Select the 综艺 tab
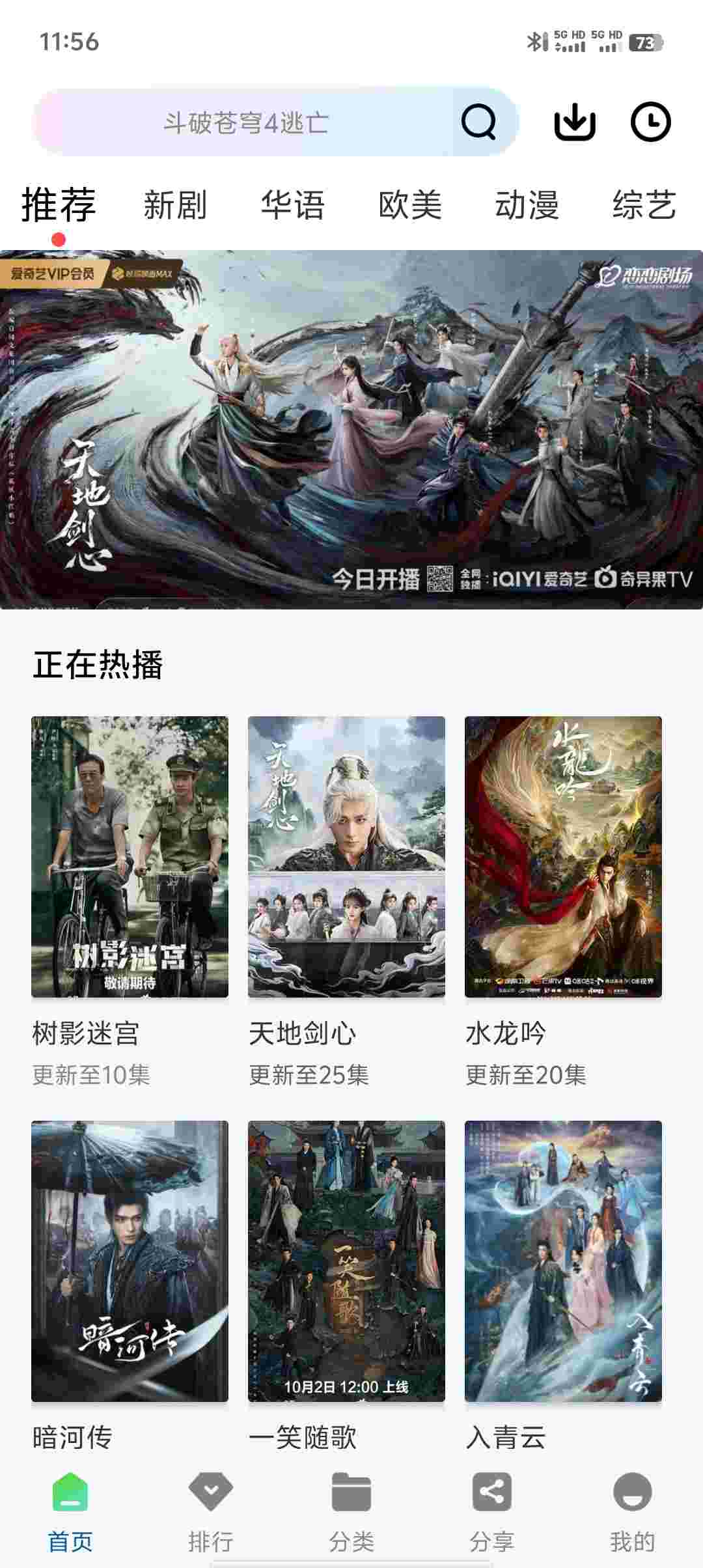The height and width of the screenshot is (1568, 703). (644, 205)
